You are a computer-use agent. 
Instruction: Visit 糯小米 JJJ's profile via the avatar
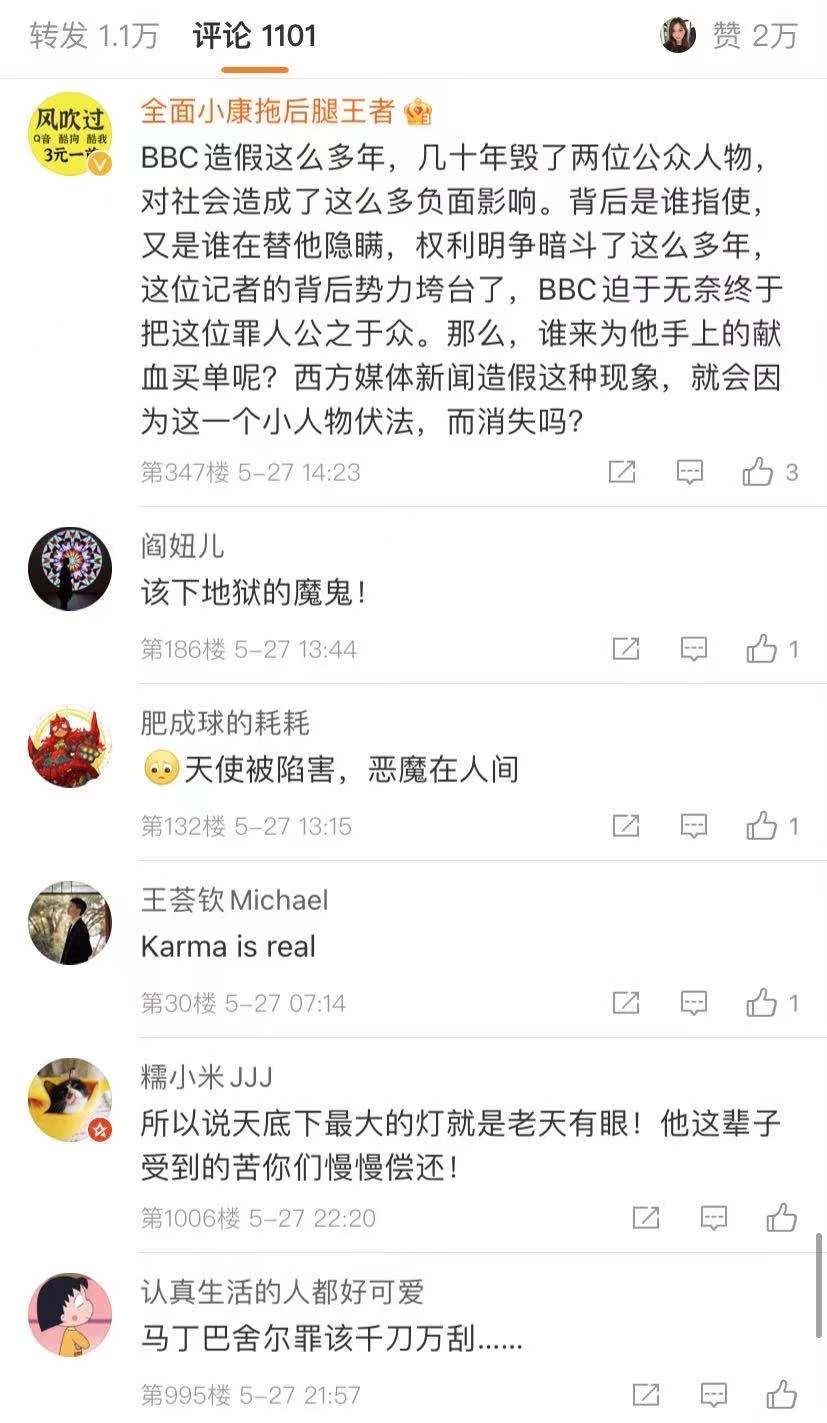[69, 1099]
